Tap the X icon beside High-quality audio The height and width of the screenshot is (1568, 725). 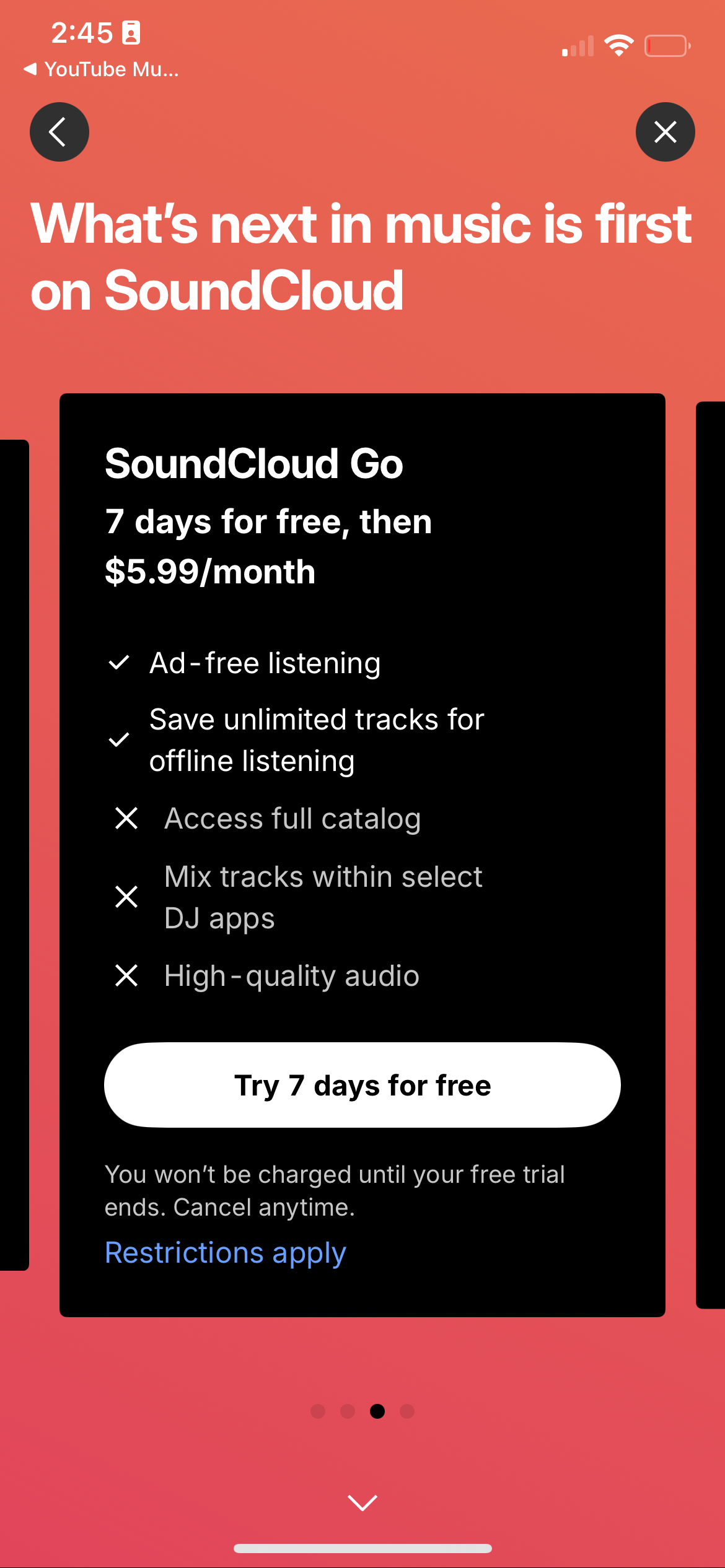pyautogui.click(x=126, y=975)
